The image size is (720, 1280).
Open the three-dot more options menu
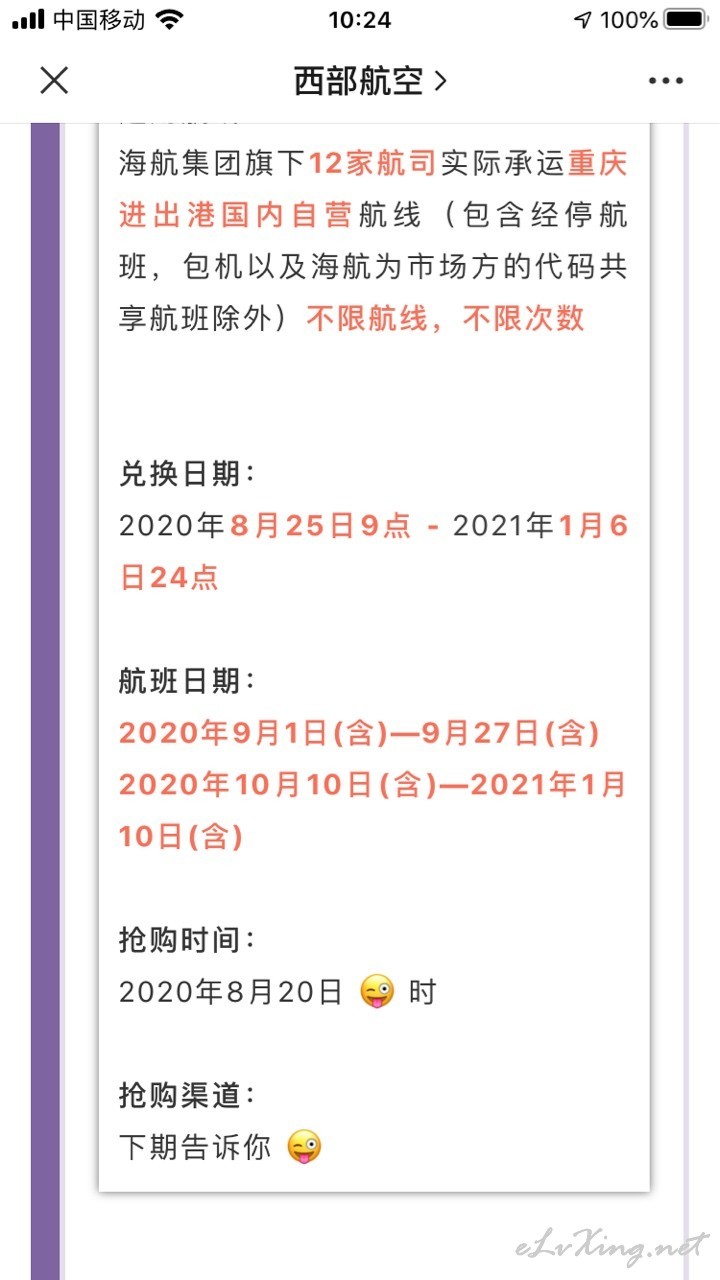pos(666,81)
